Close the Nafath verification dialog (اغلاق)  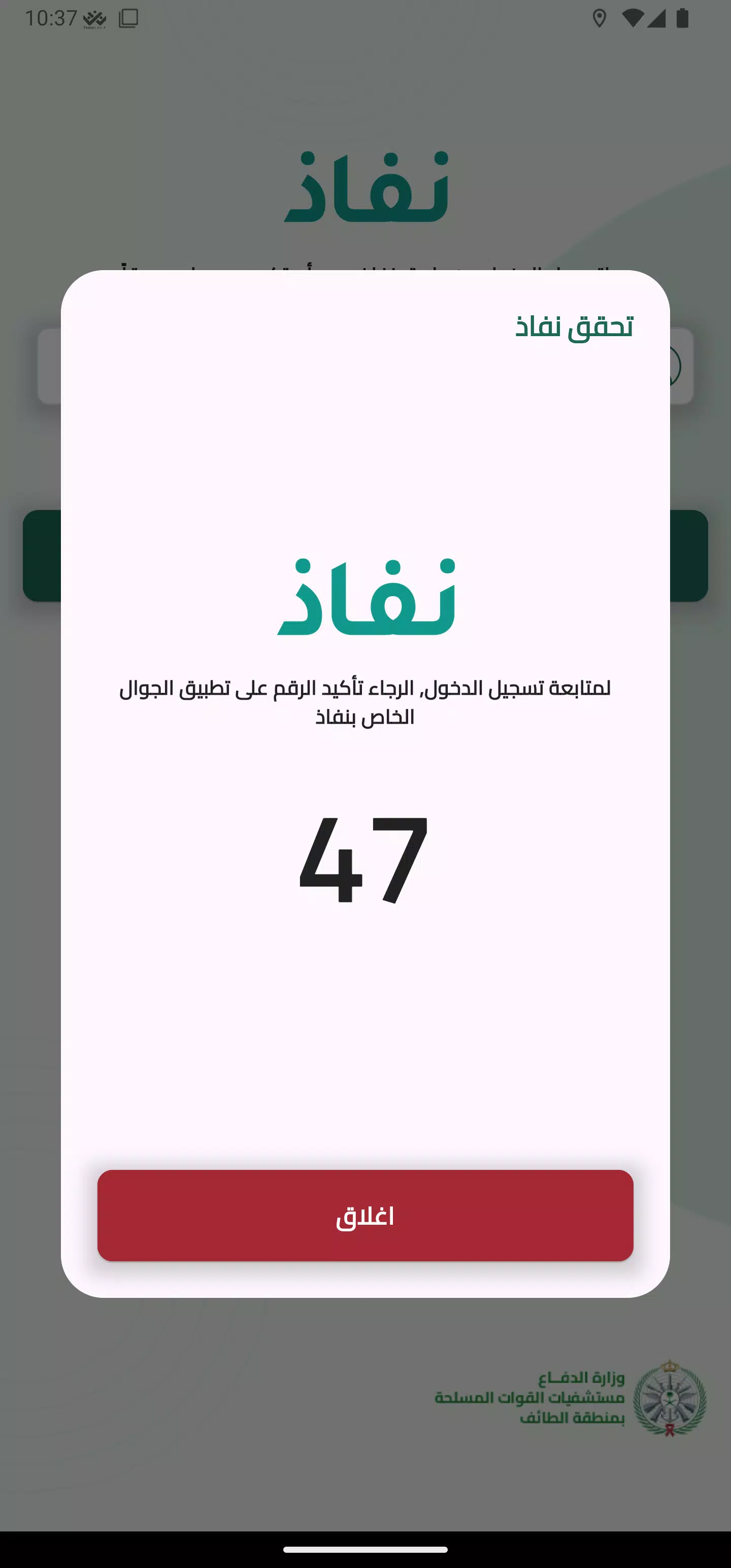(365, 1216)
